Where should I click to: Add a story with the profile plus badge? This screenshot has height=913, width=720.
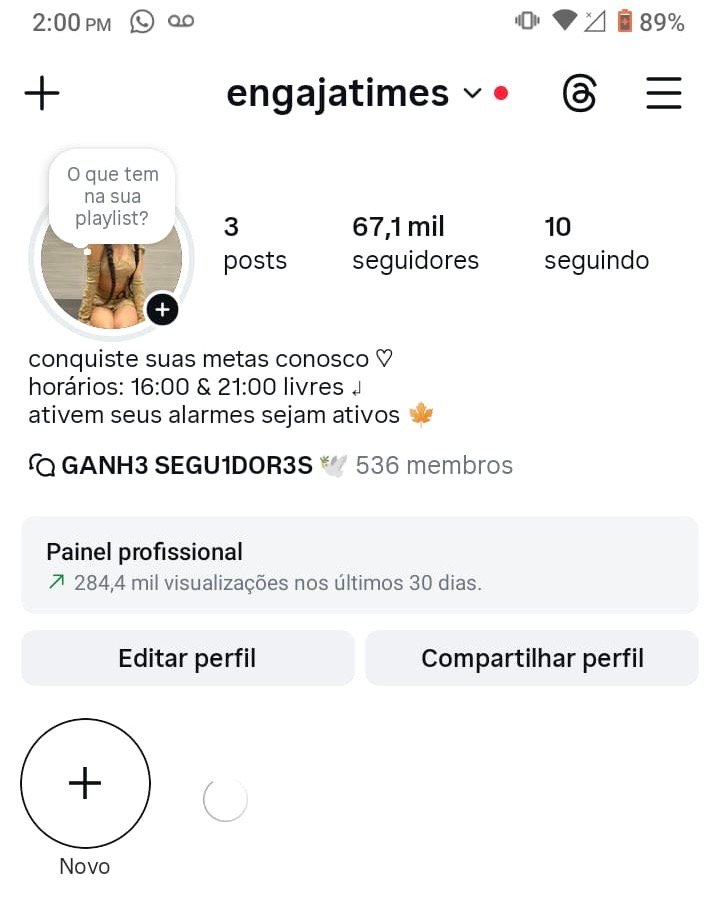tap(162, 310)
